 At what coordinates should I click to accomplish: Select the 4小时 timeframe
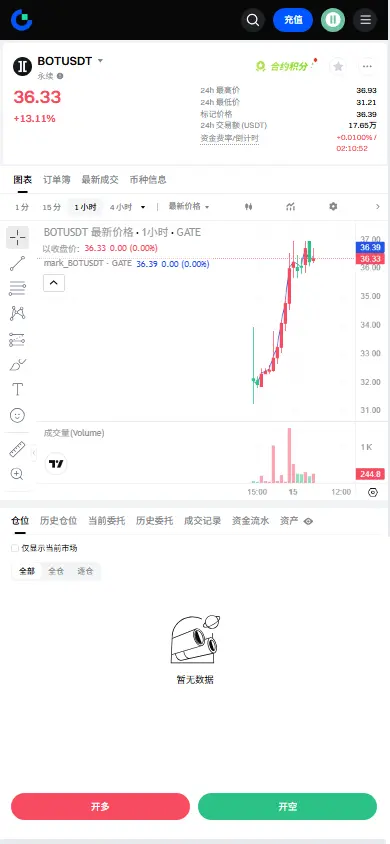click(127, 207)
